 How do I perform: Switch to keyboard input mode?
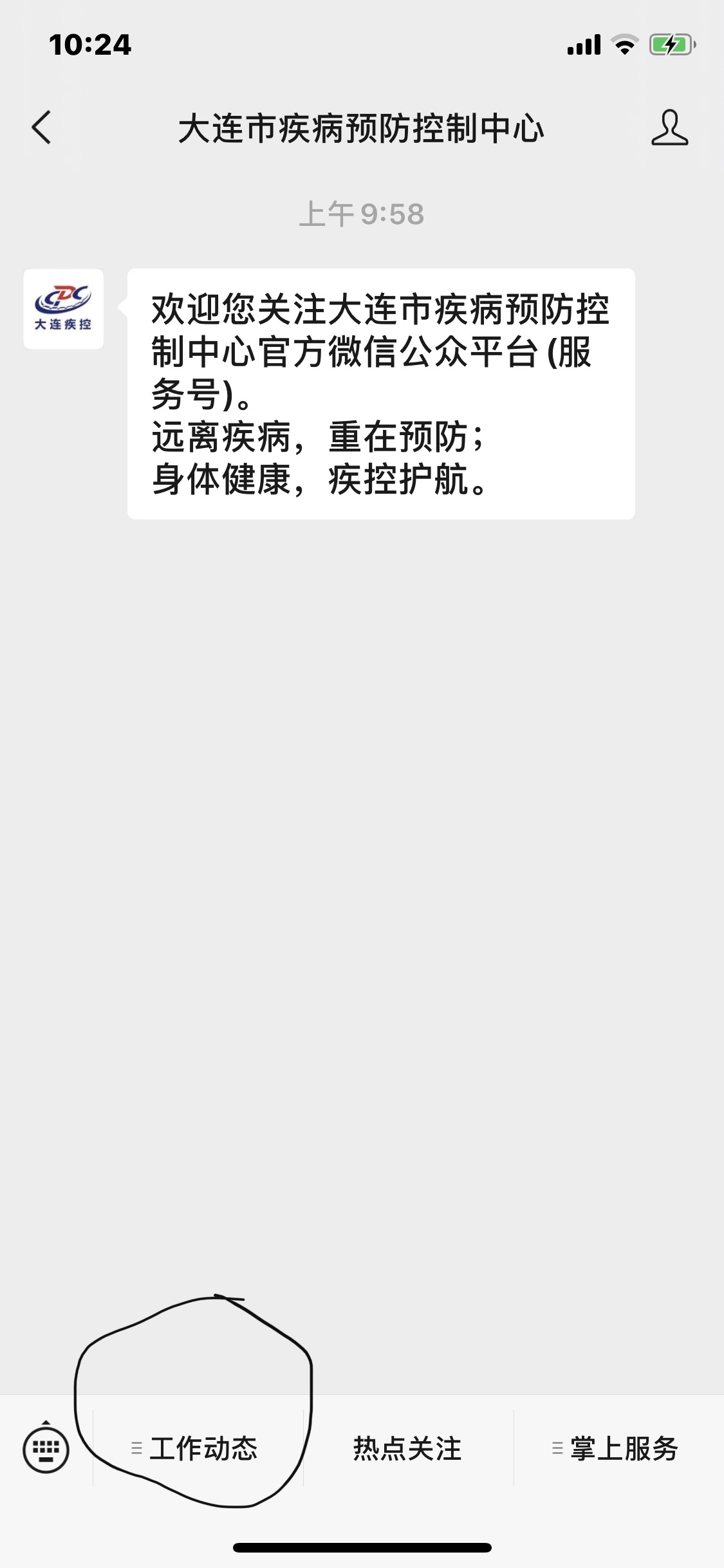coord(46,1448)
